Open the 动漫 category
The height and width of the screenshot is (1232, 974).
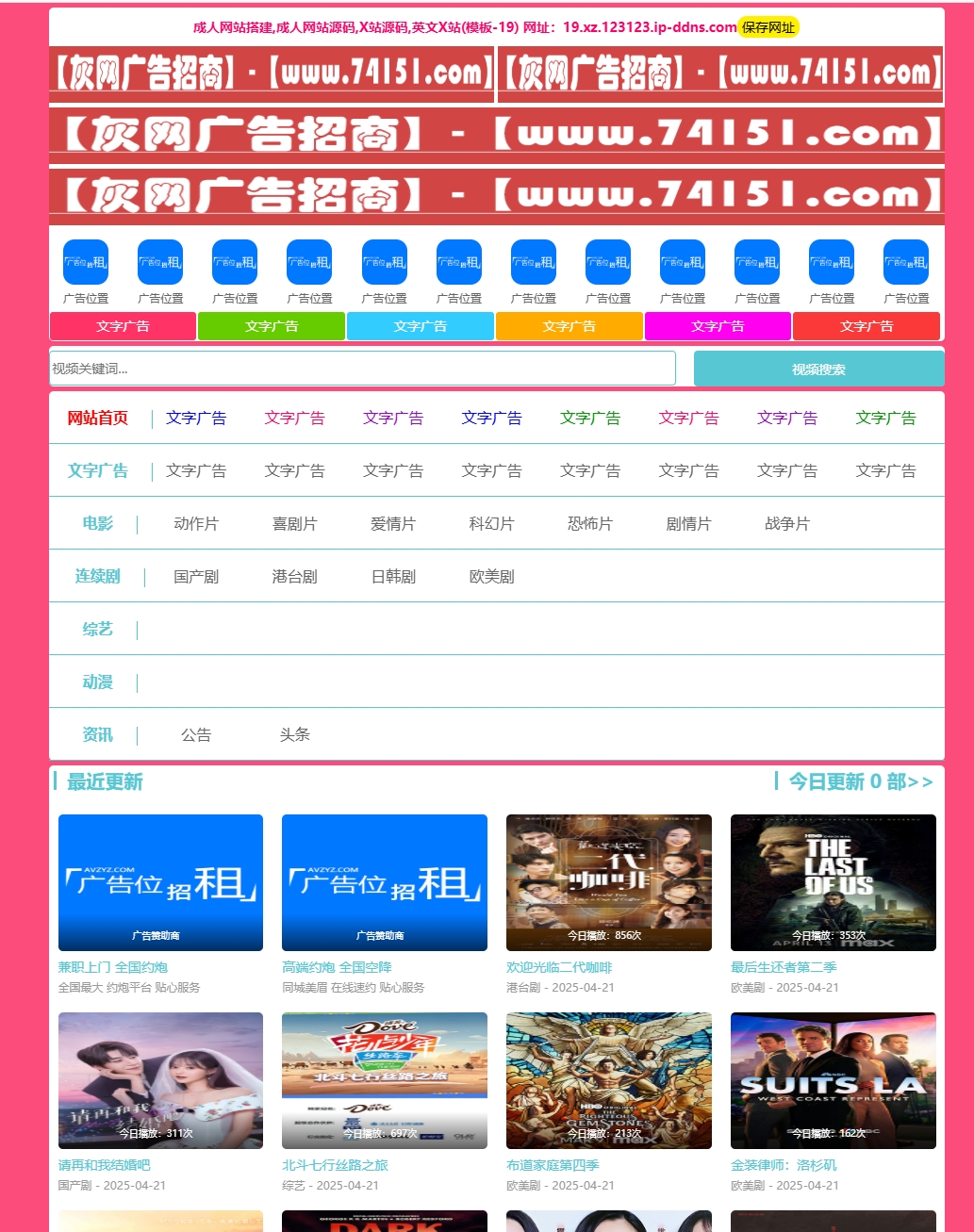coord(97,682)
